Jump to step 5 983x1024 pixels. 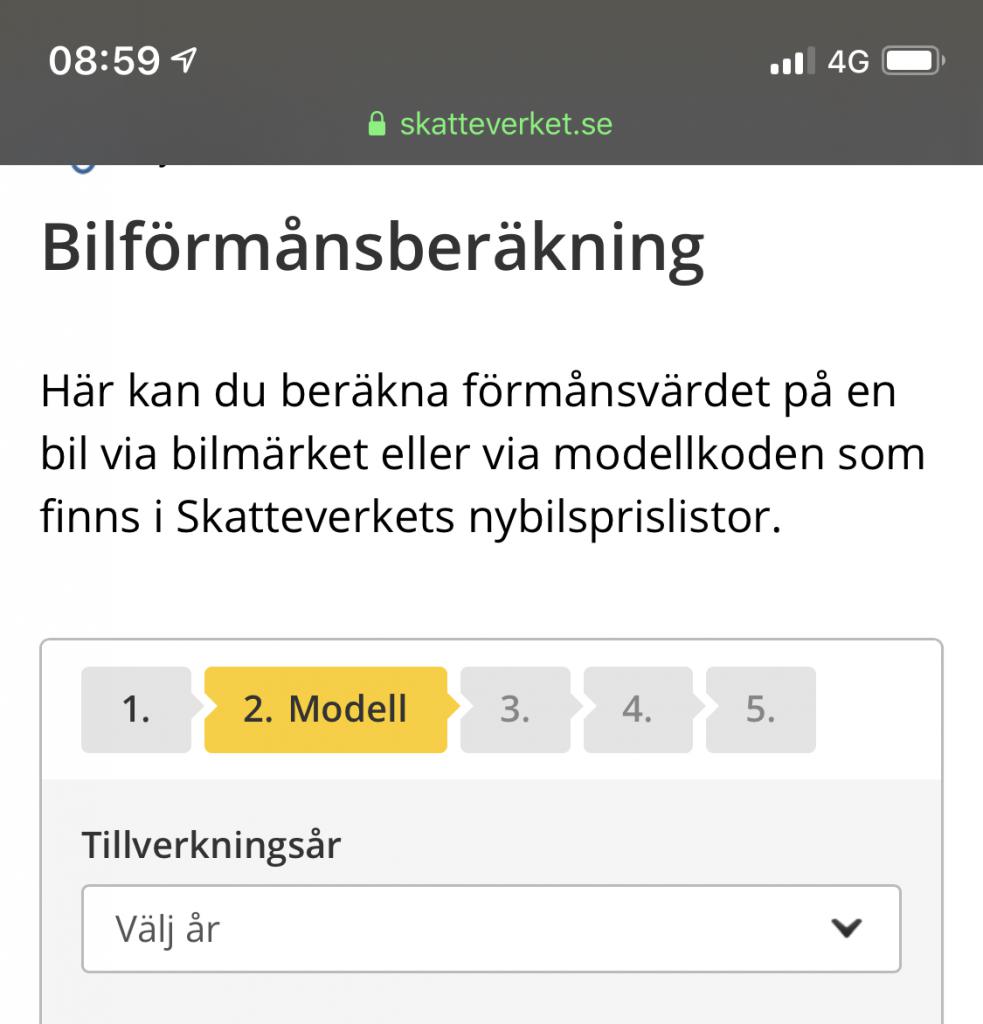pos(760,710)
